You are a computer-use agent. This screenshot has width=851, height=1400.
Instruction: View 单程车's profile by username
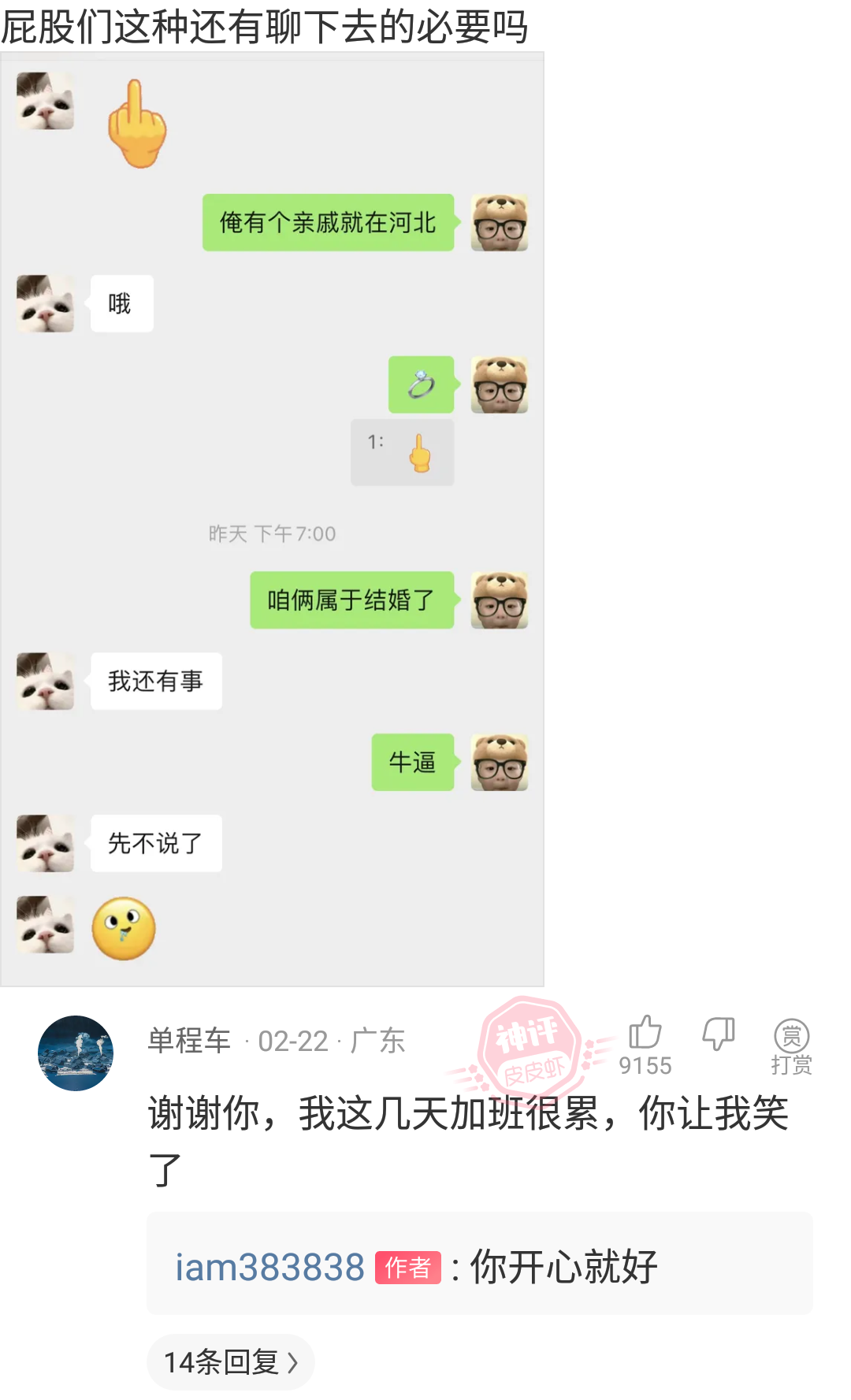[x=189, y=1041]
